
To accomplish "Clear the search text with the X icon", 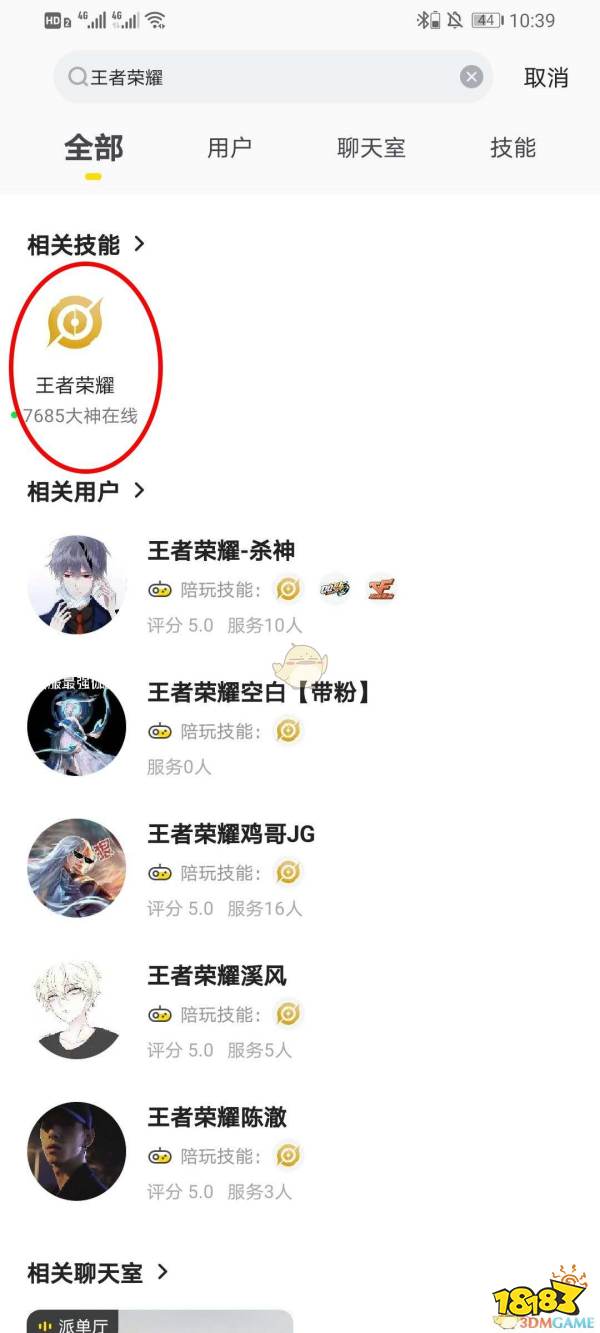I will point(471,77).
